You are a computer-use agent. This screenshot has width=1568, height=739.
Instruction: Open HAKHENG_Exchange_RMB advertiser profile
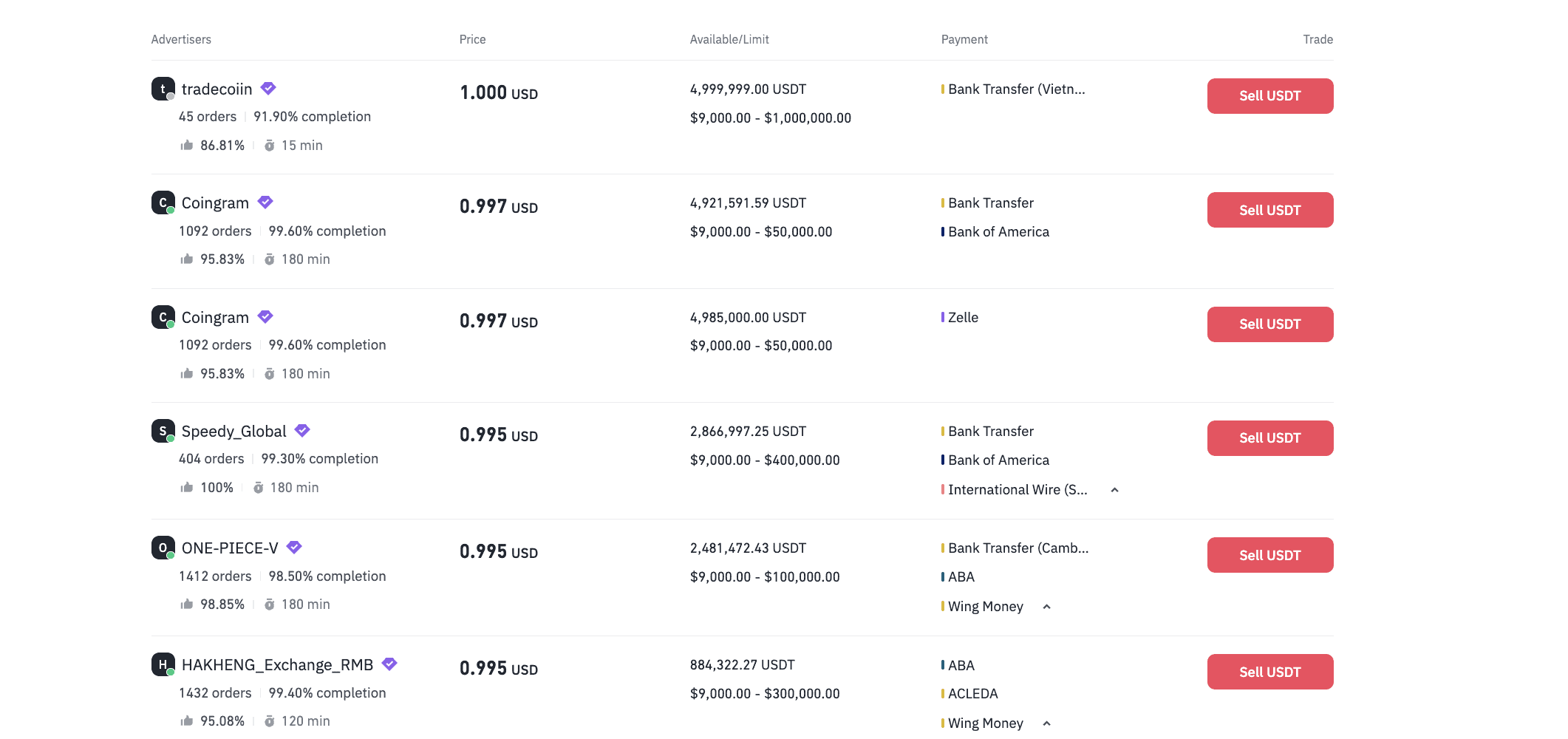coord(277,665)
